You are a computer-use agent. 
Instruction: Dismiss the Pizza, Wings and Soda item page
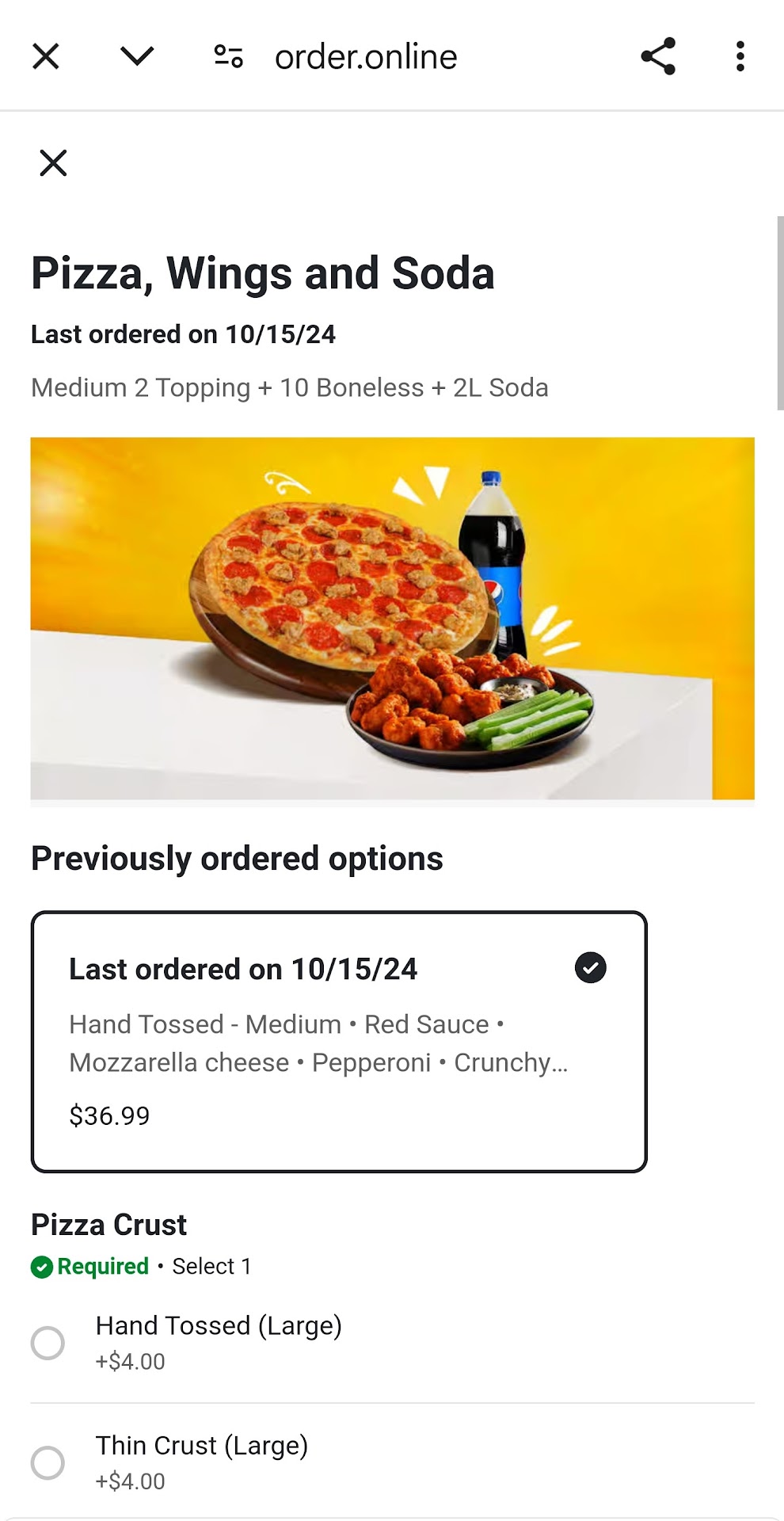53,163
